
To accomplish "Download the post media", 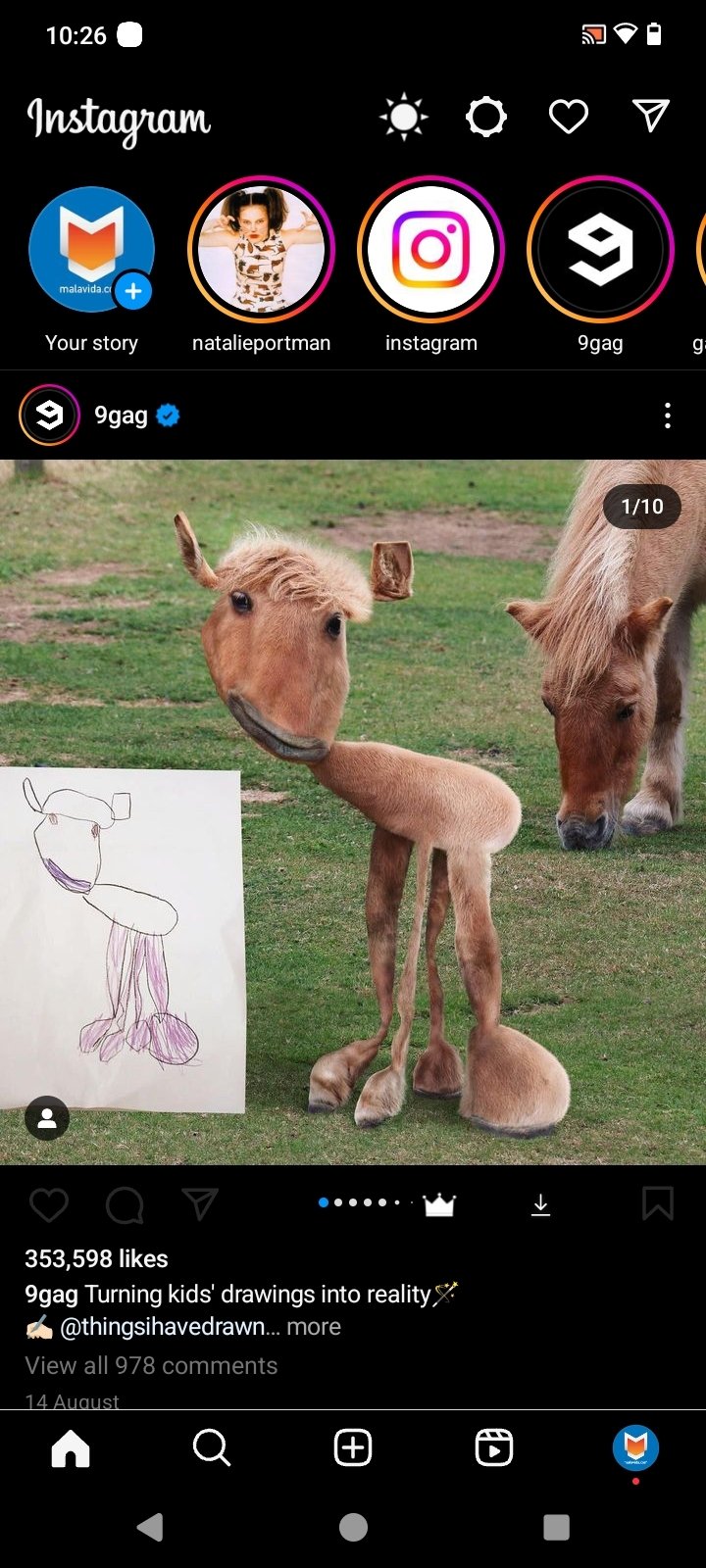I will (x=540, y=1204).
